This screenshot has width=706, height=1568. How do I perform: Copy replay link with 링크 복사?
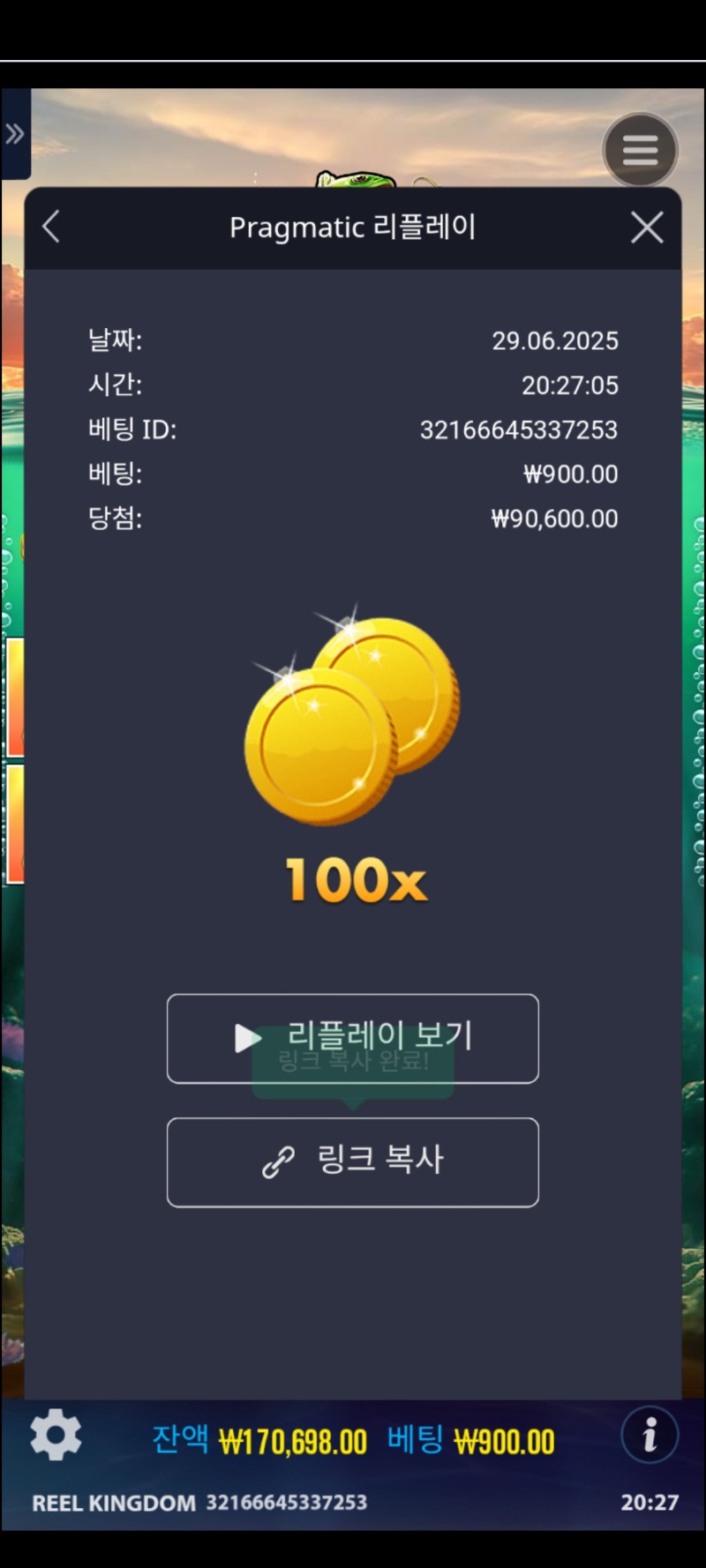coord(353,1161)
